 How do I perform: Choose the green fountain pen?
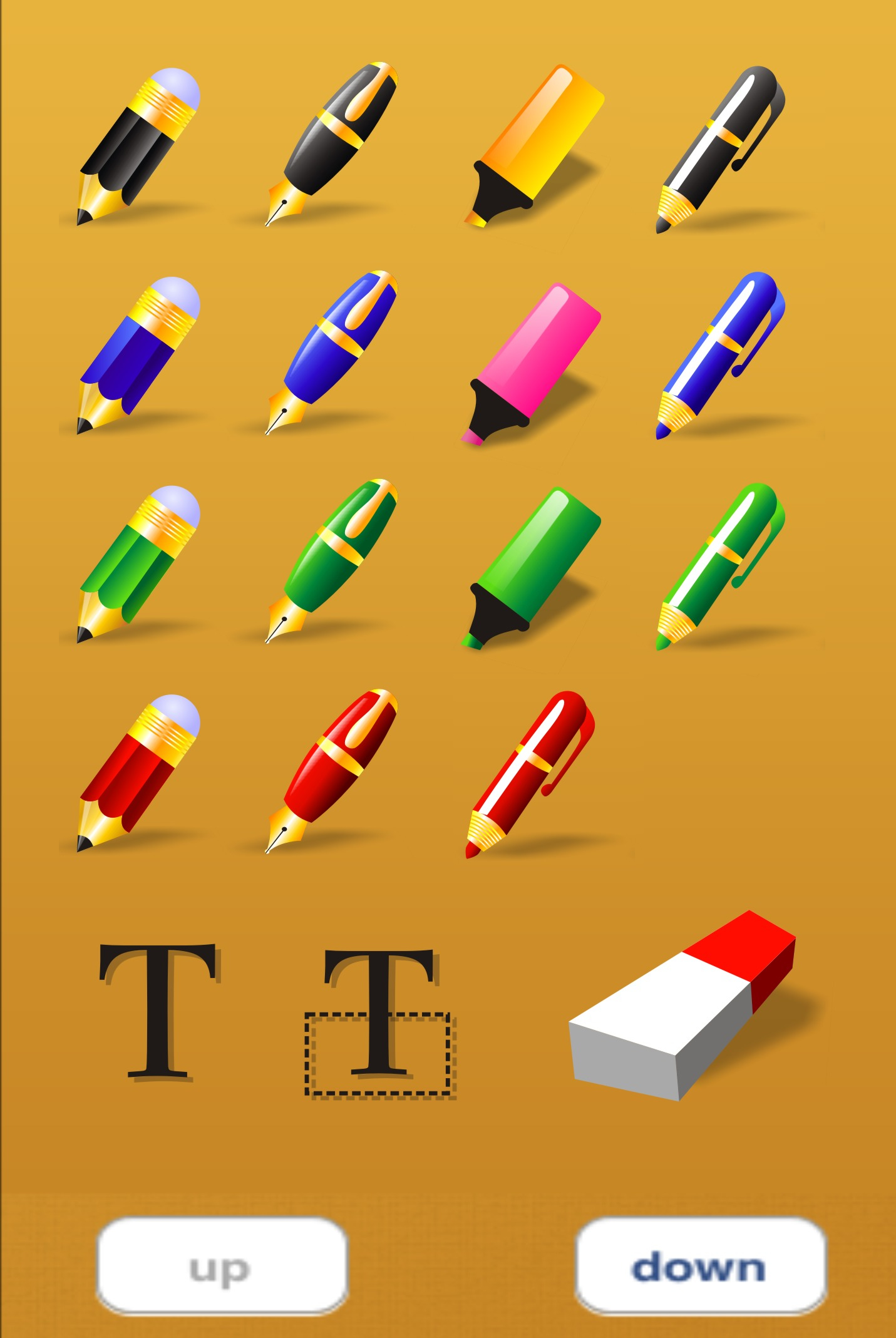coord(332,561)
